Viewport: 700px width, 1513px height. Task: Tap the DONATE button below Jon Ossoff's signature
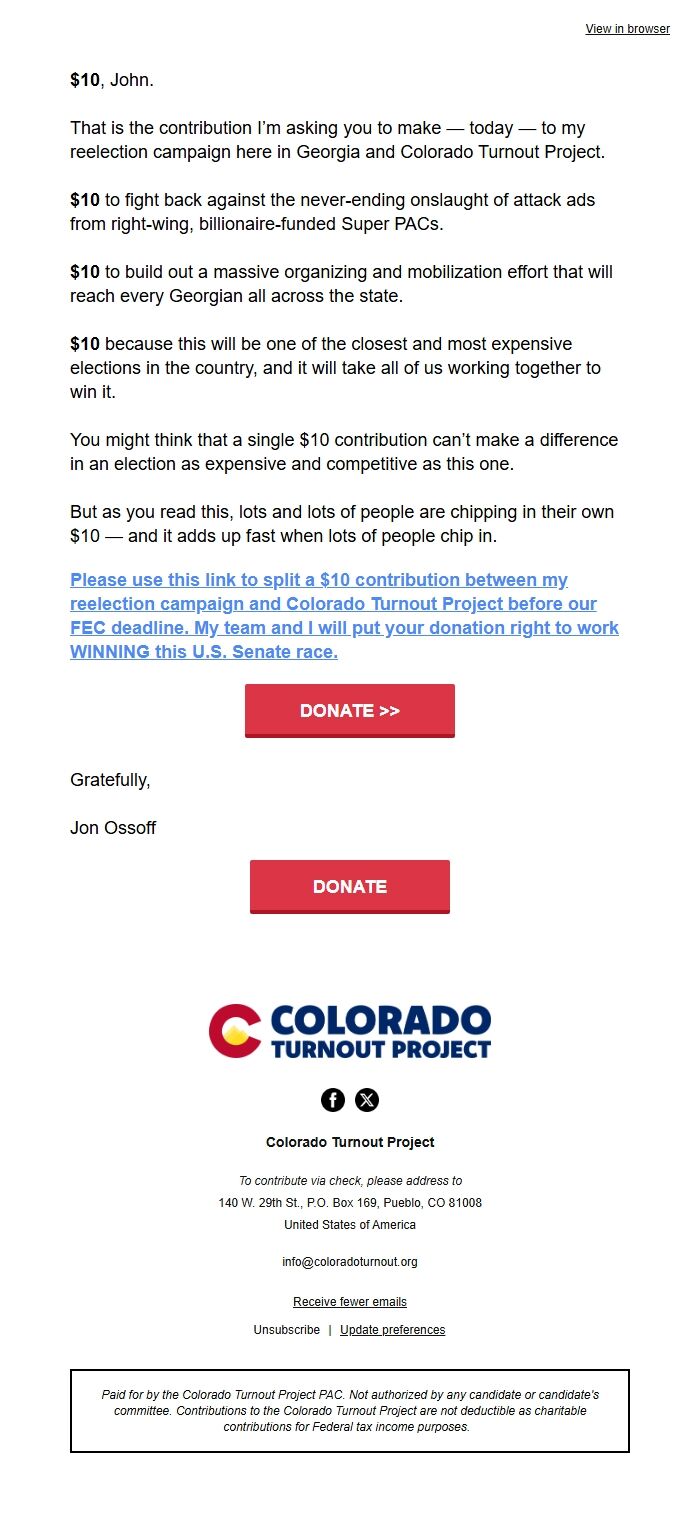350,886
